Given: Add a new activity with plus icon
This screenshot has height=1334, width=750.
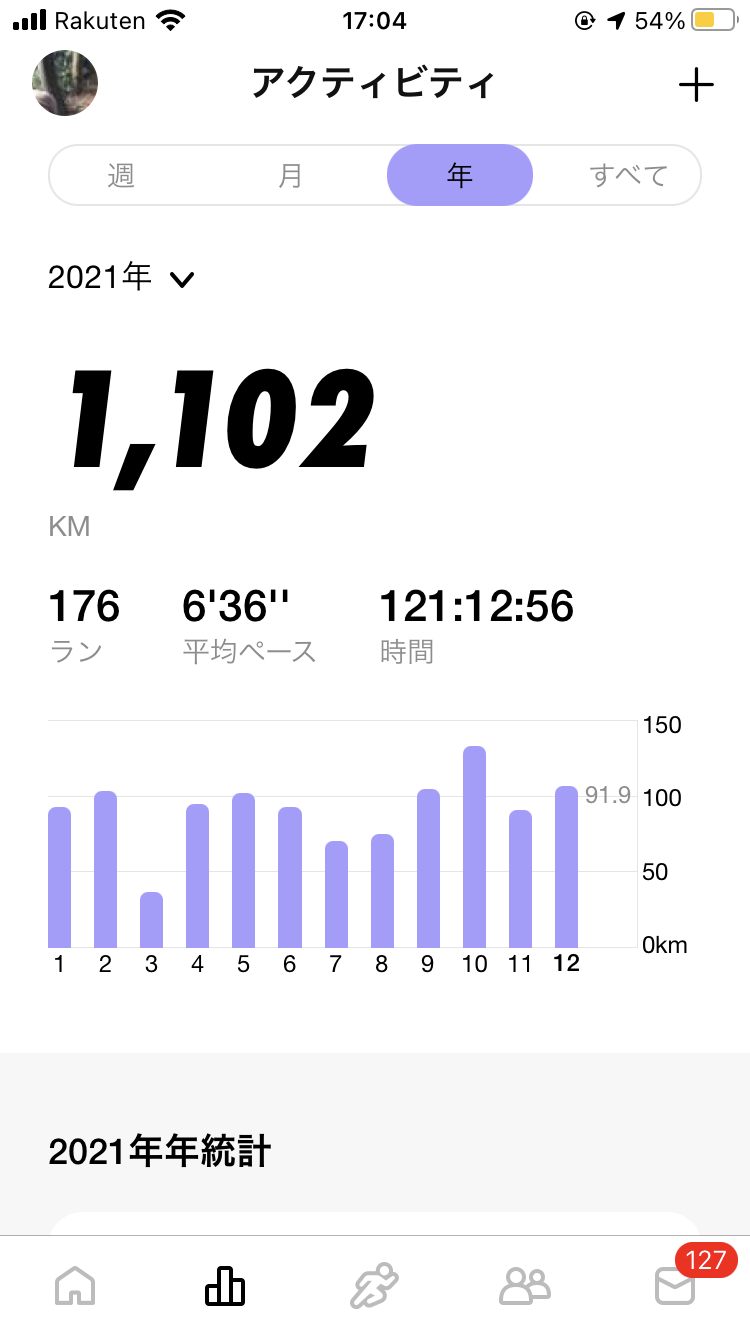Looking at the screenshot, I should tap(696, 85).
